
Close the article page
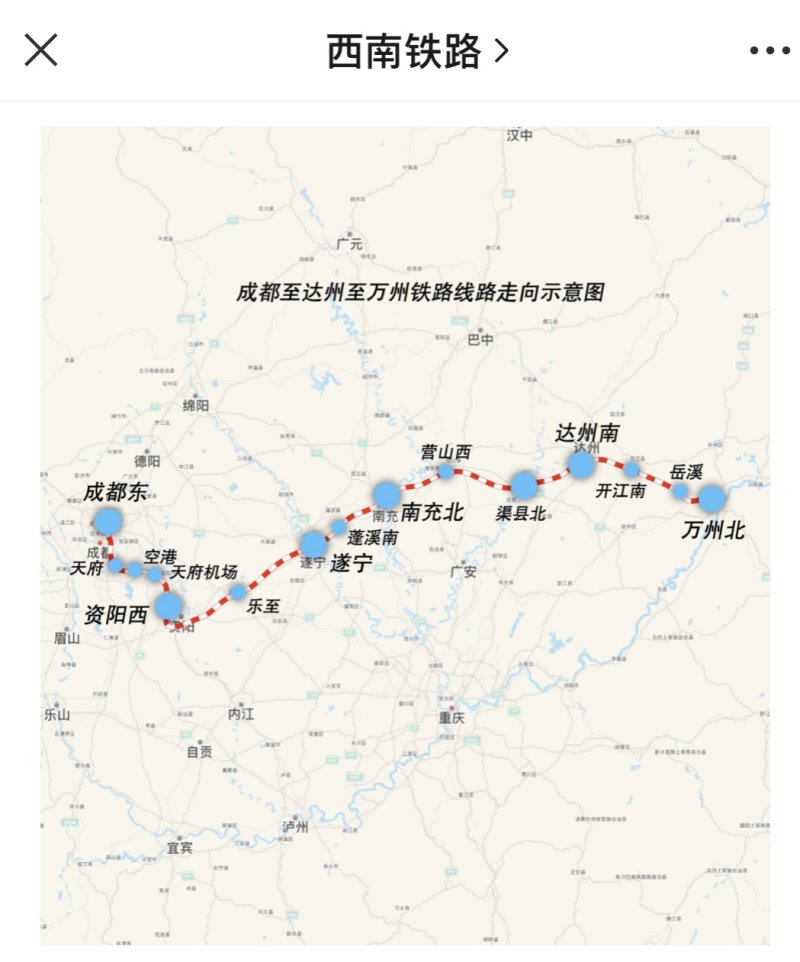(41, 49)
